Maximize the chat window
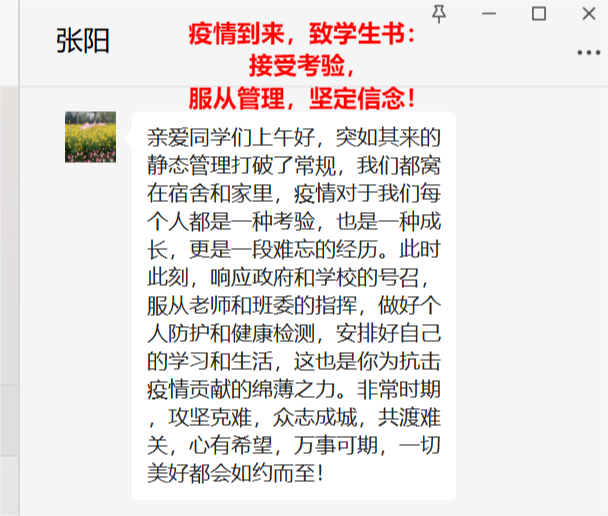The height and width of the screenshot is (516, 608). click(539, 13)
